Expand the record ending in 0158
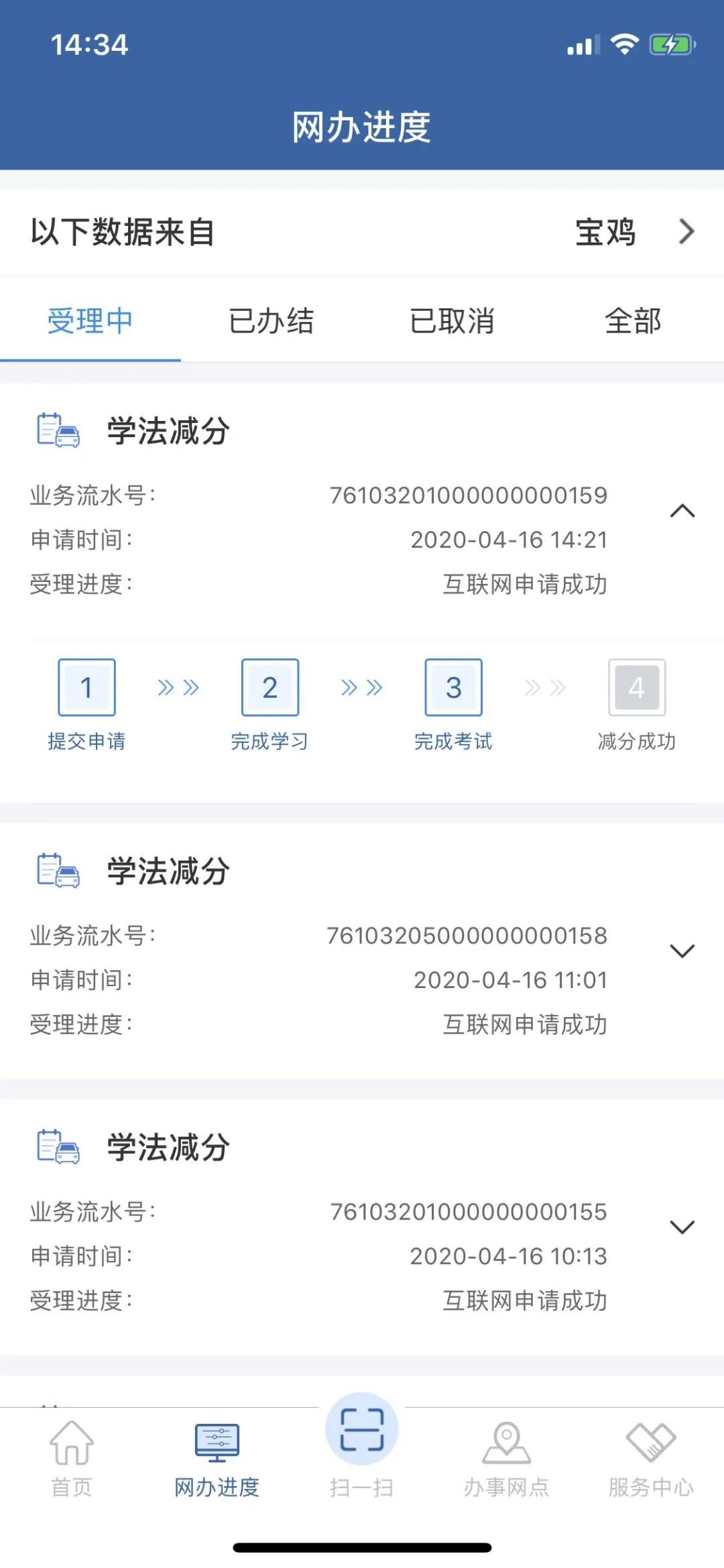The width and height of the screenshot is (724, 1568). coord(682,951)
